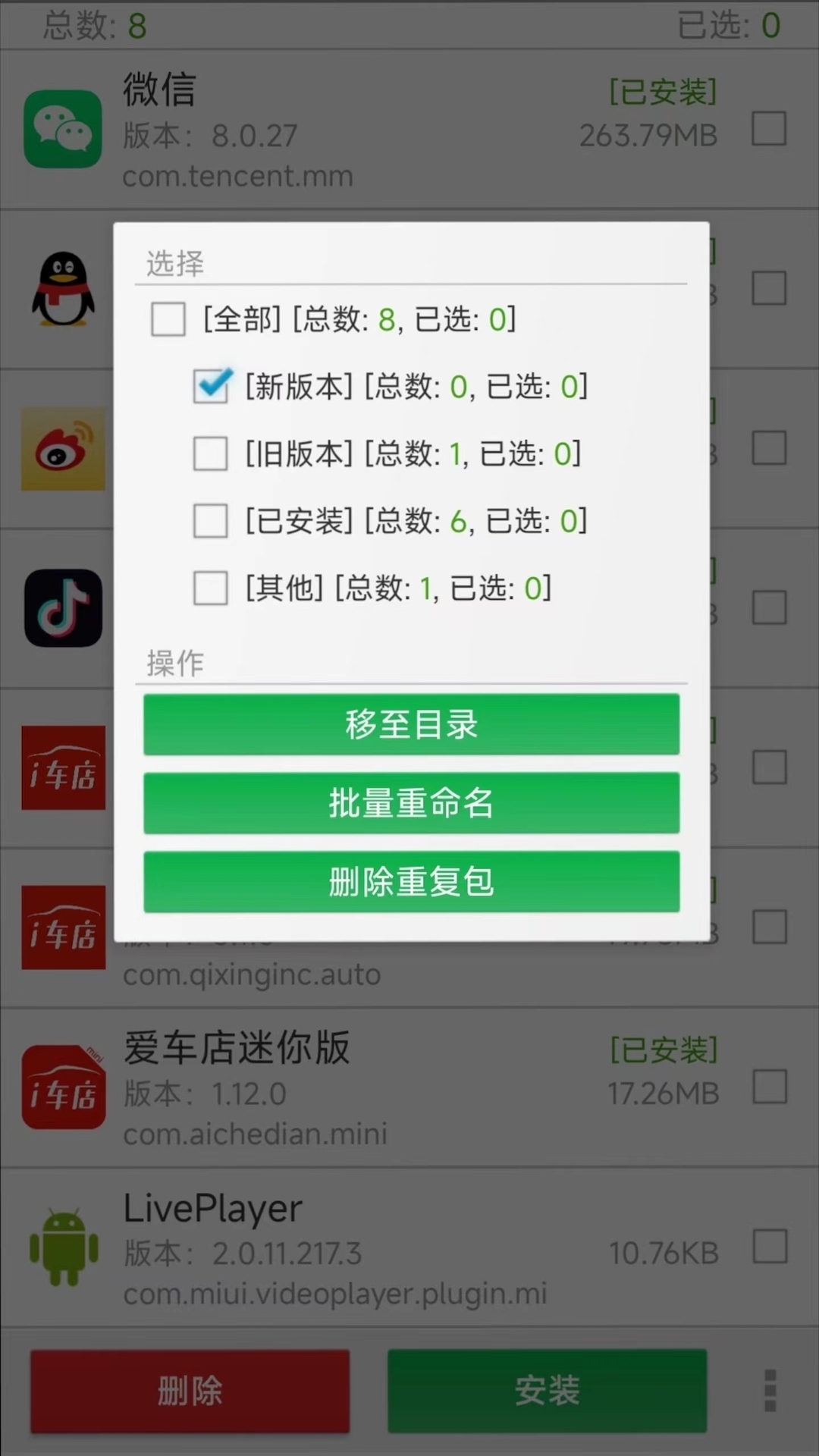
Task: Click the 爱车店迷你版 mini app icon
Action: (x=64, y=1087)
